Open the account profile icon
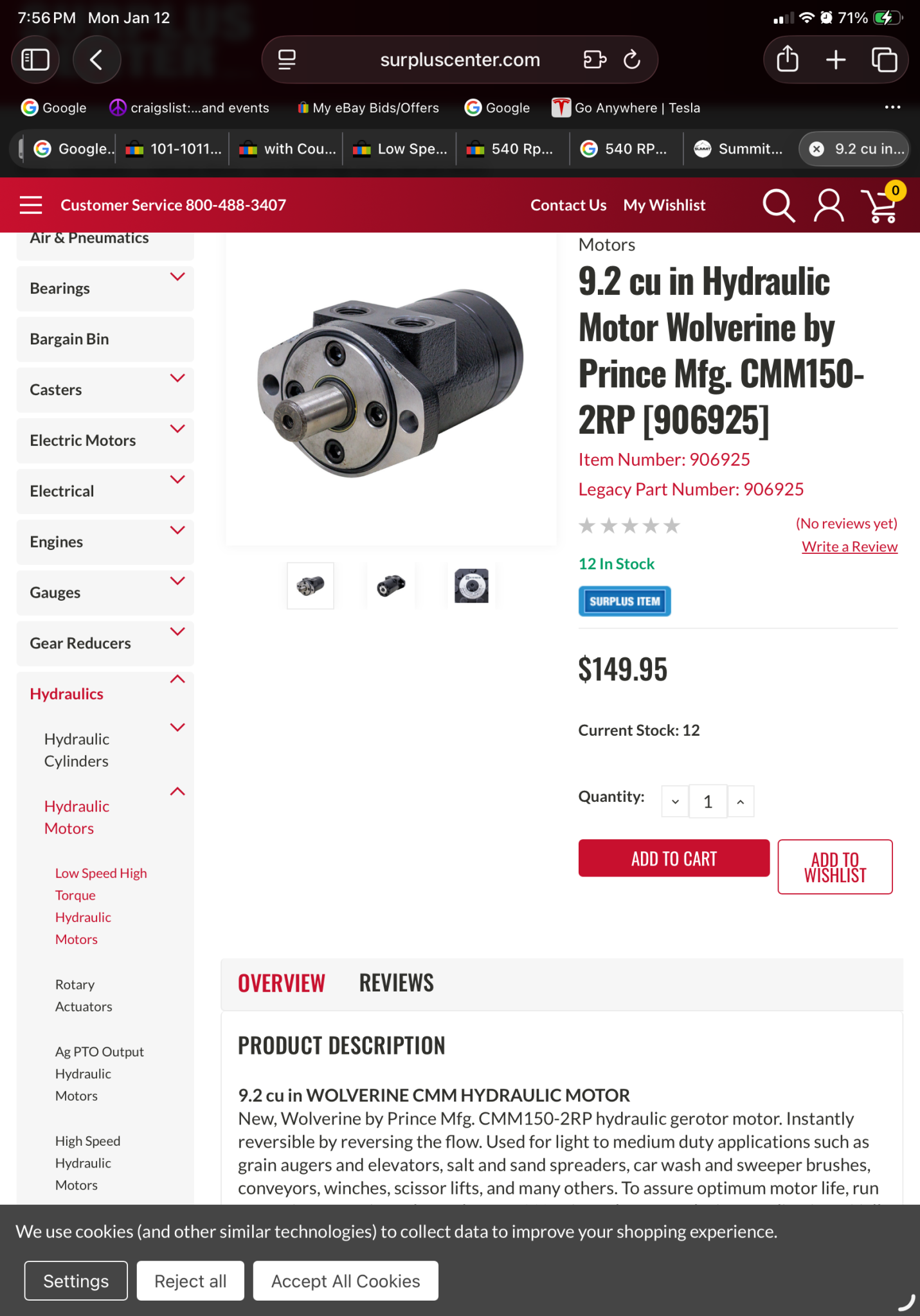 pos(829,206)
